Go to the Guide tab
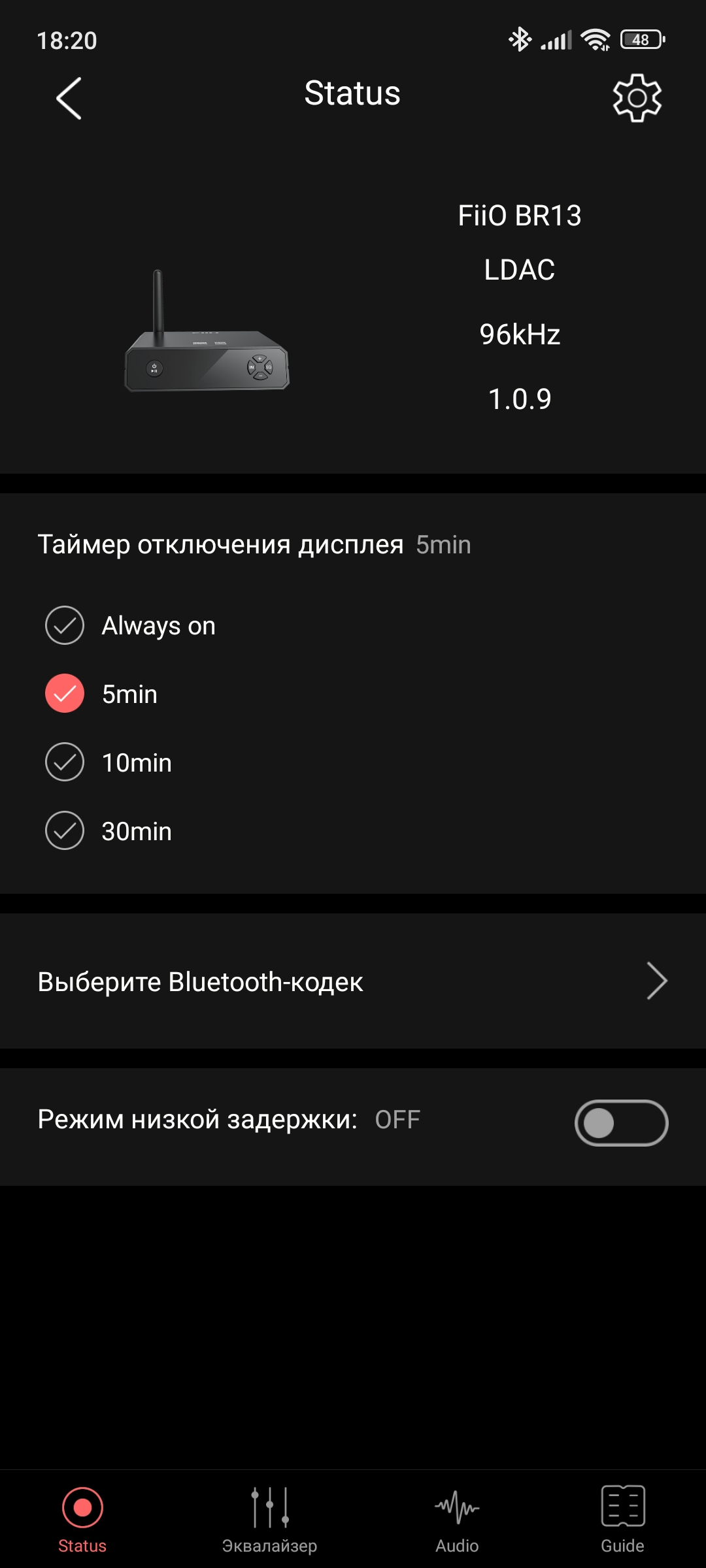Viewport: 706px width, 1568px height. (622, 1520)
